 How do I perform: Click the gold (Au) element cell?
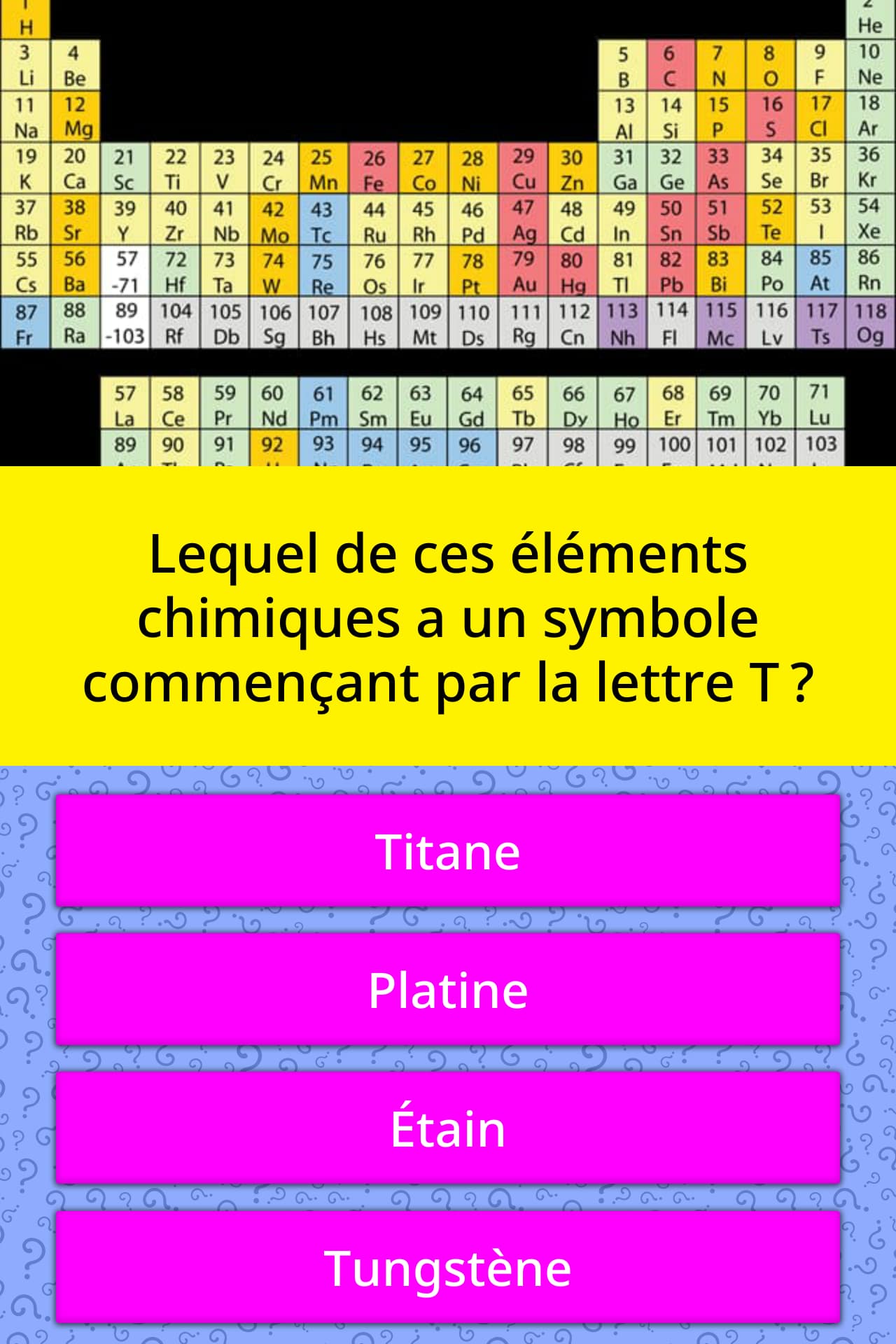(524, 273)
